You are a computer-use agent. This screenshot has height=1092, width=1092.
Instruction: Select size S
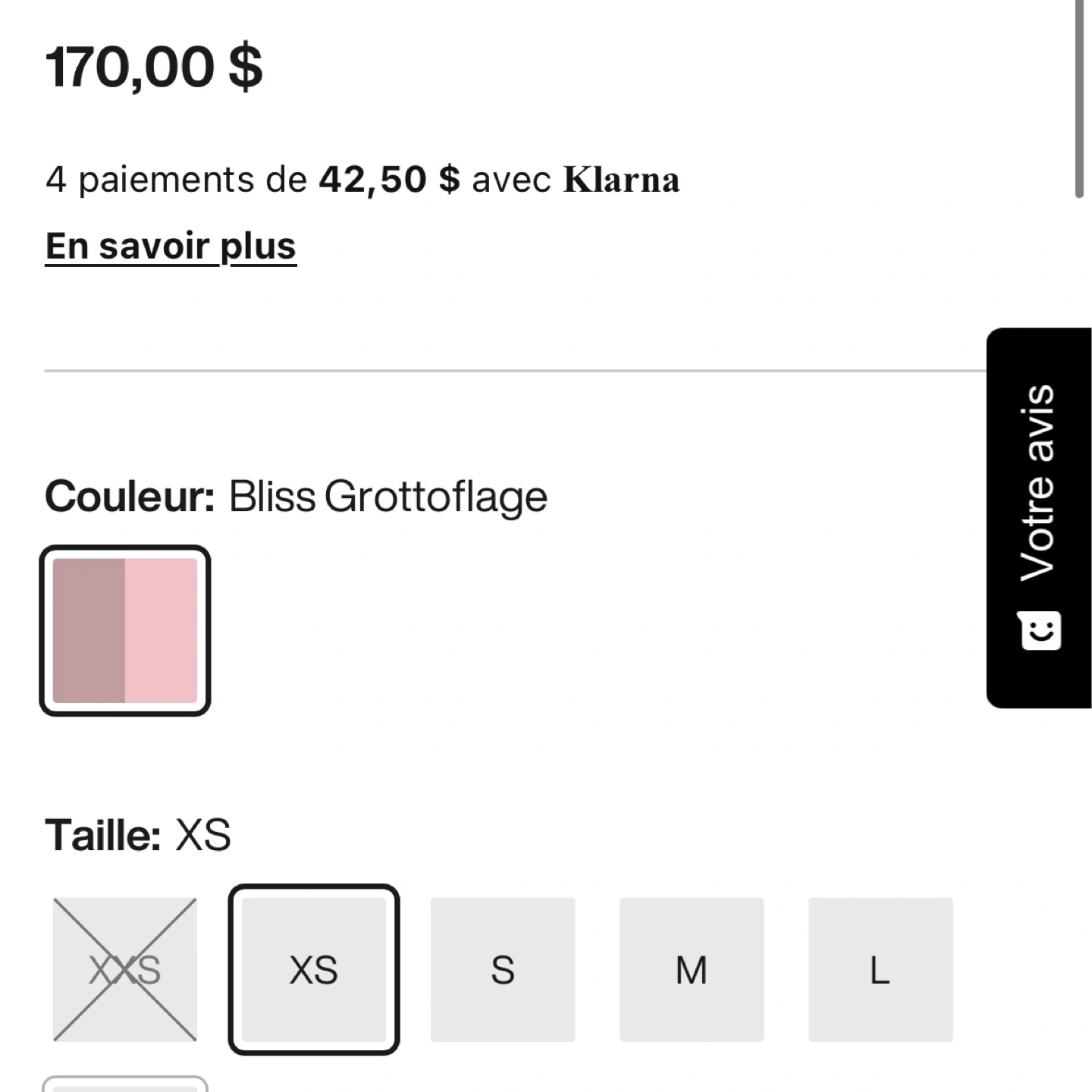point(503,969)
